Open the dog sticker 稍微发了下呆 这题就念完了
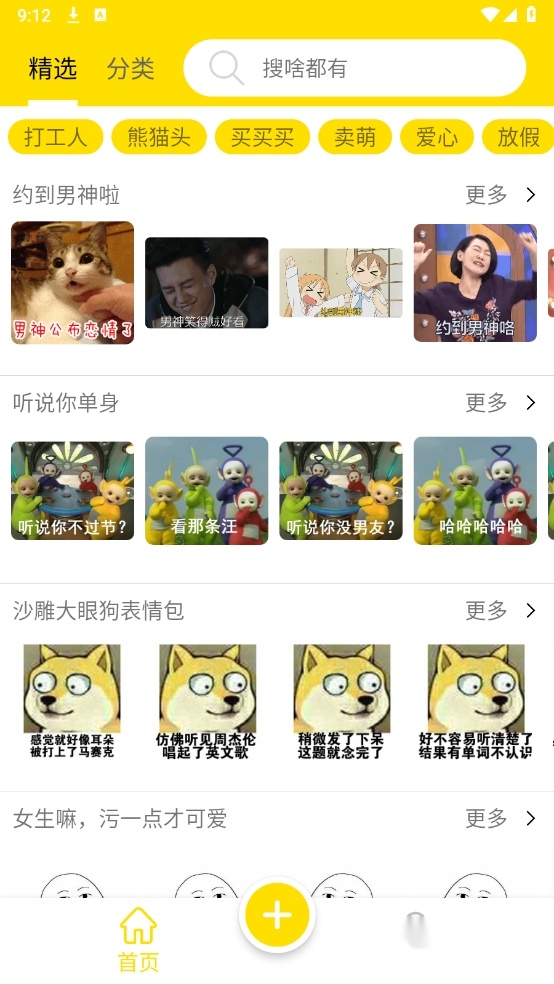The height and width of the screenshot is (984, 554). [341, 702]
